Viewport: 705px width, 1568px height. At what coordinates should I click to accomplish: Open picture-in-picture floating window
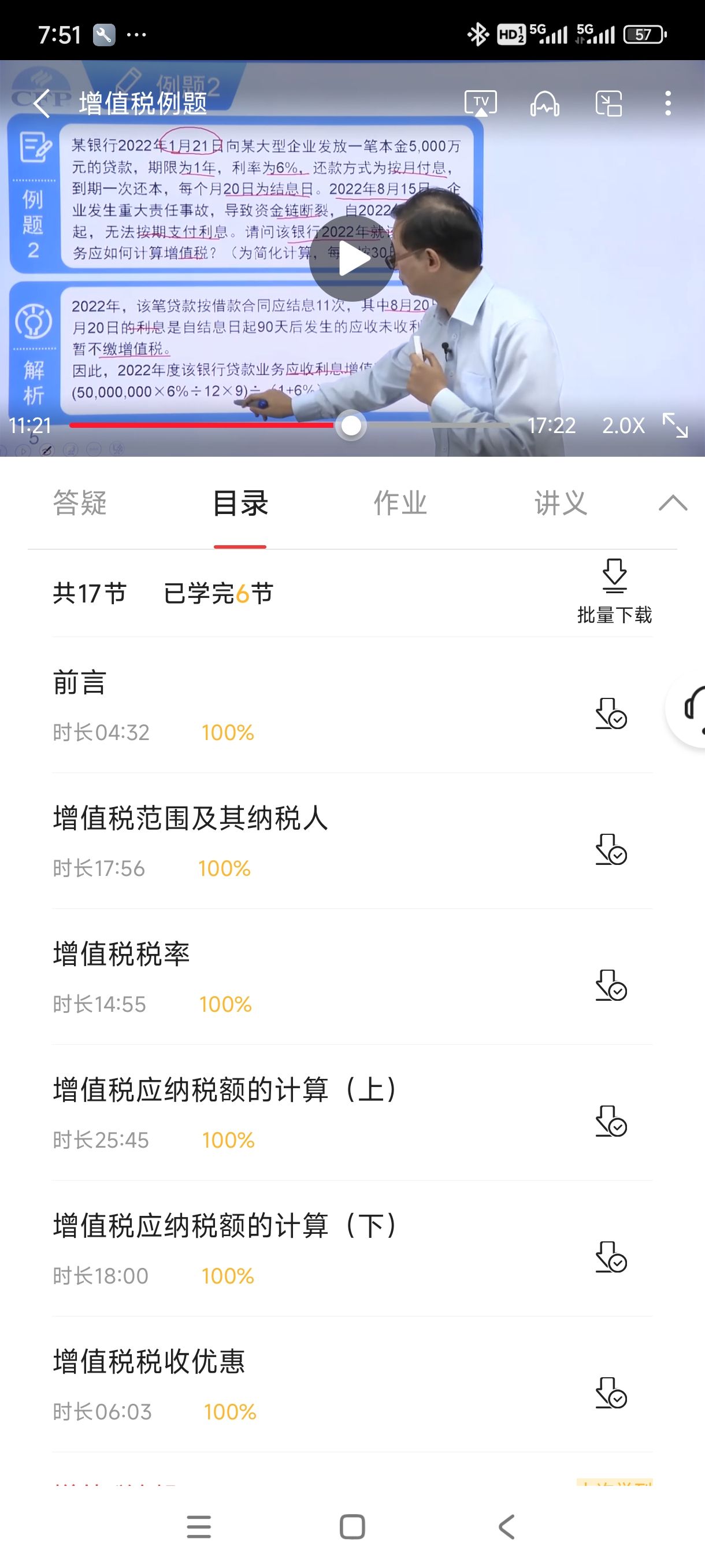point(608,103)
